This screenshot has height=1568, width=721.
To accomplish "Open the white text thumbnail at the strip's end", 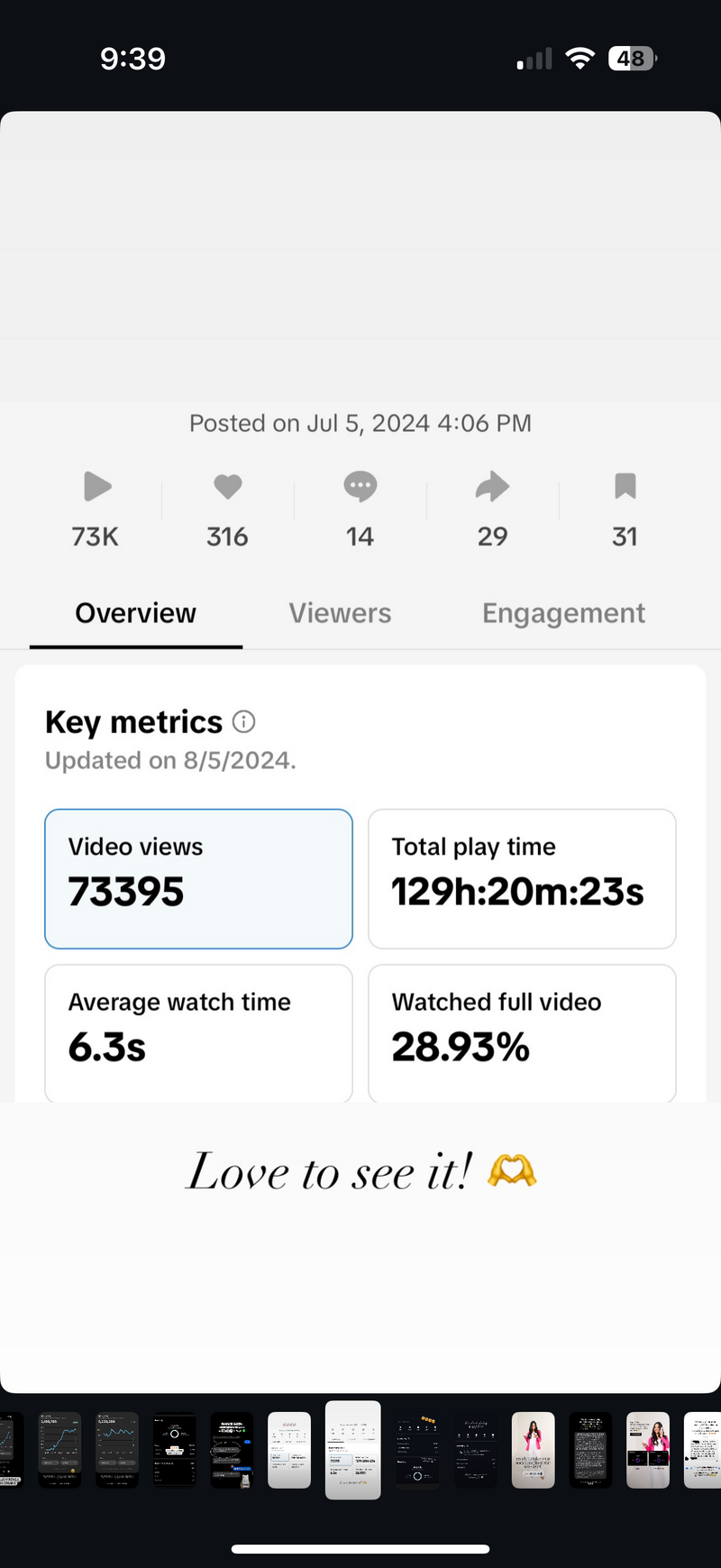I will pos(703,1450).
